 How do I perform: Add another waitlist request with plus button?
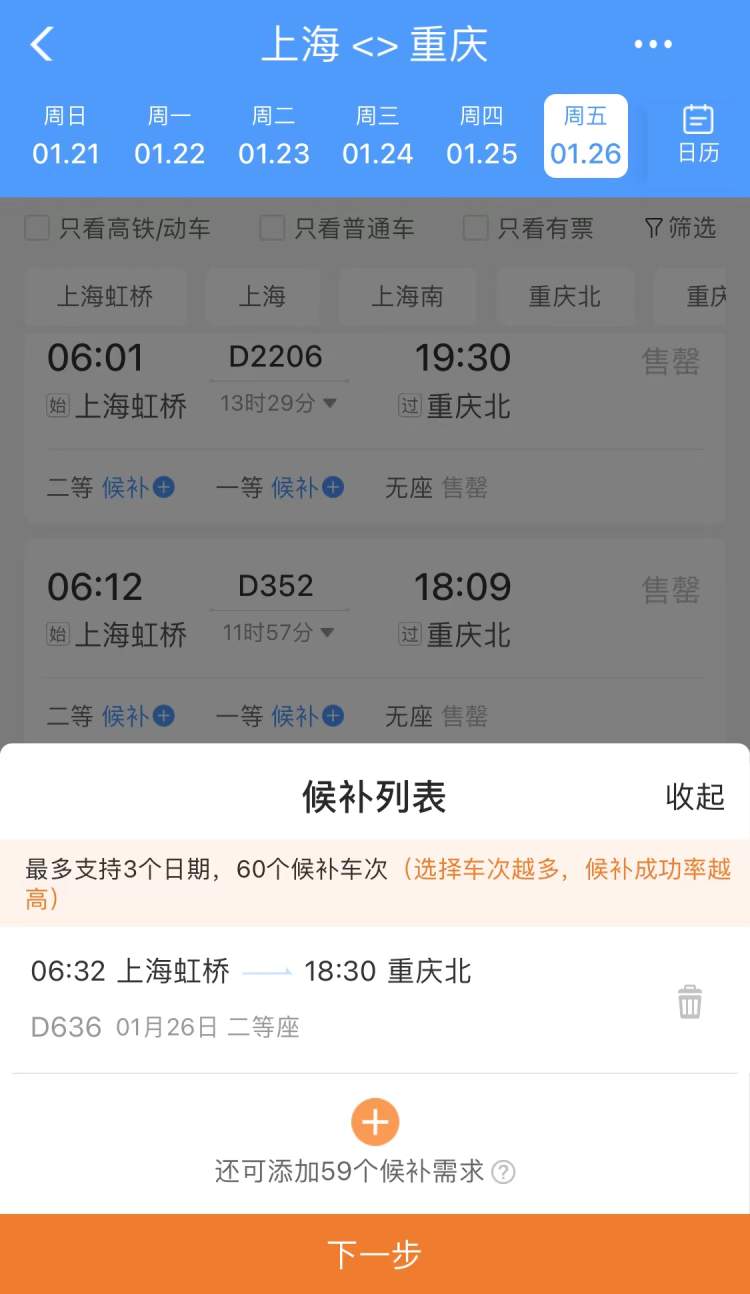tap(375, 1122)
